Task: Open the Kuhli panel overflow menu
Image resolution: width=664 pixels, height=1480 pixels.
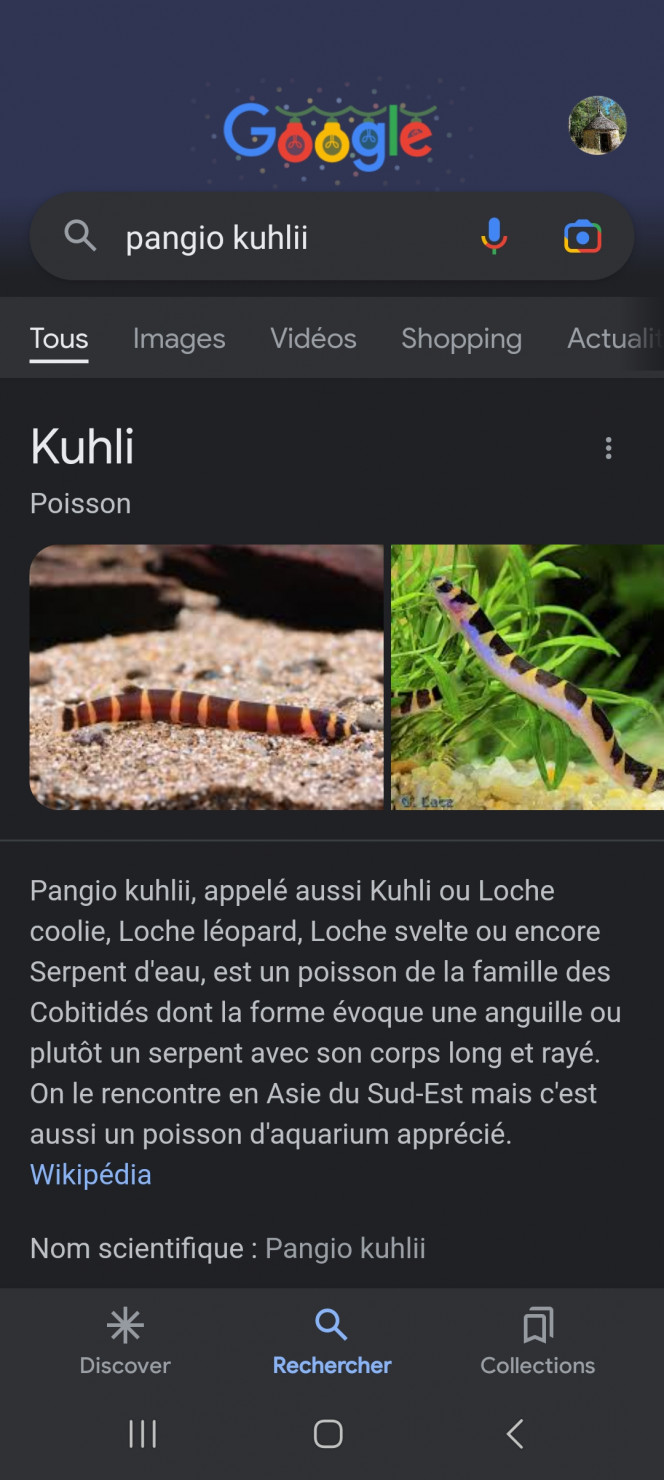Action: (608, 448)
